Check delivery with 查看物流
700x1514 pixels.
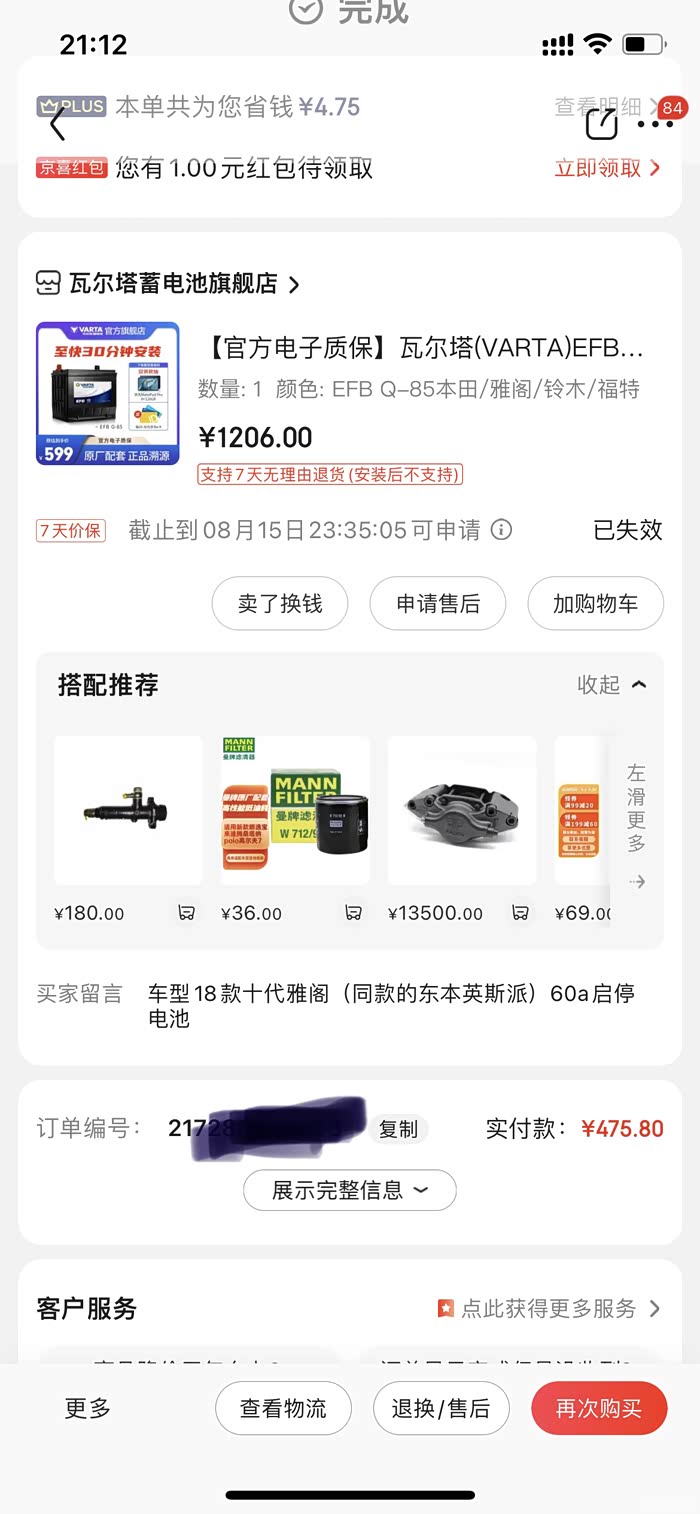(283, 1408)
